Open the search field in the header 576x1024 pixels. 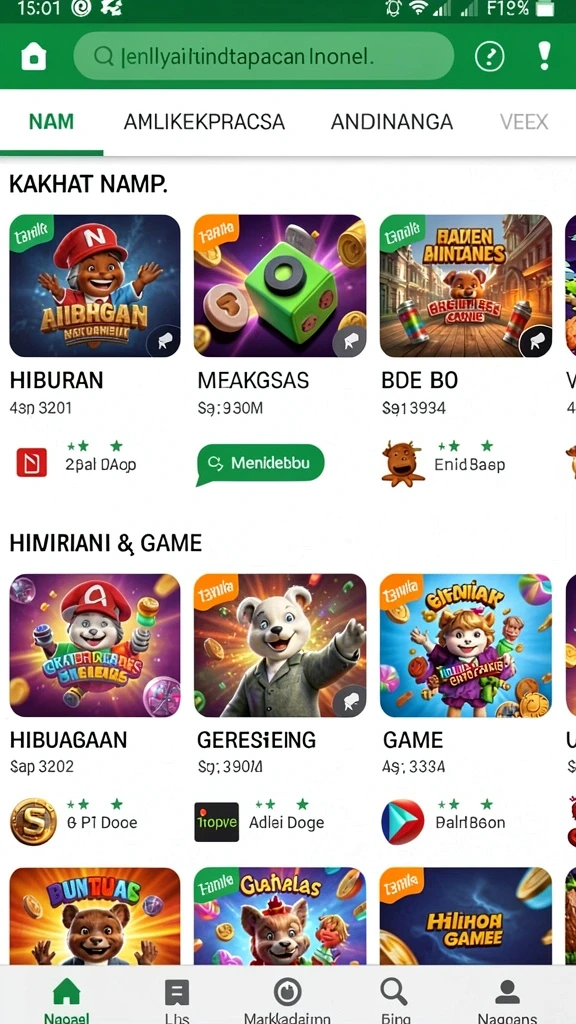click(x=264, y=56)
